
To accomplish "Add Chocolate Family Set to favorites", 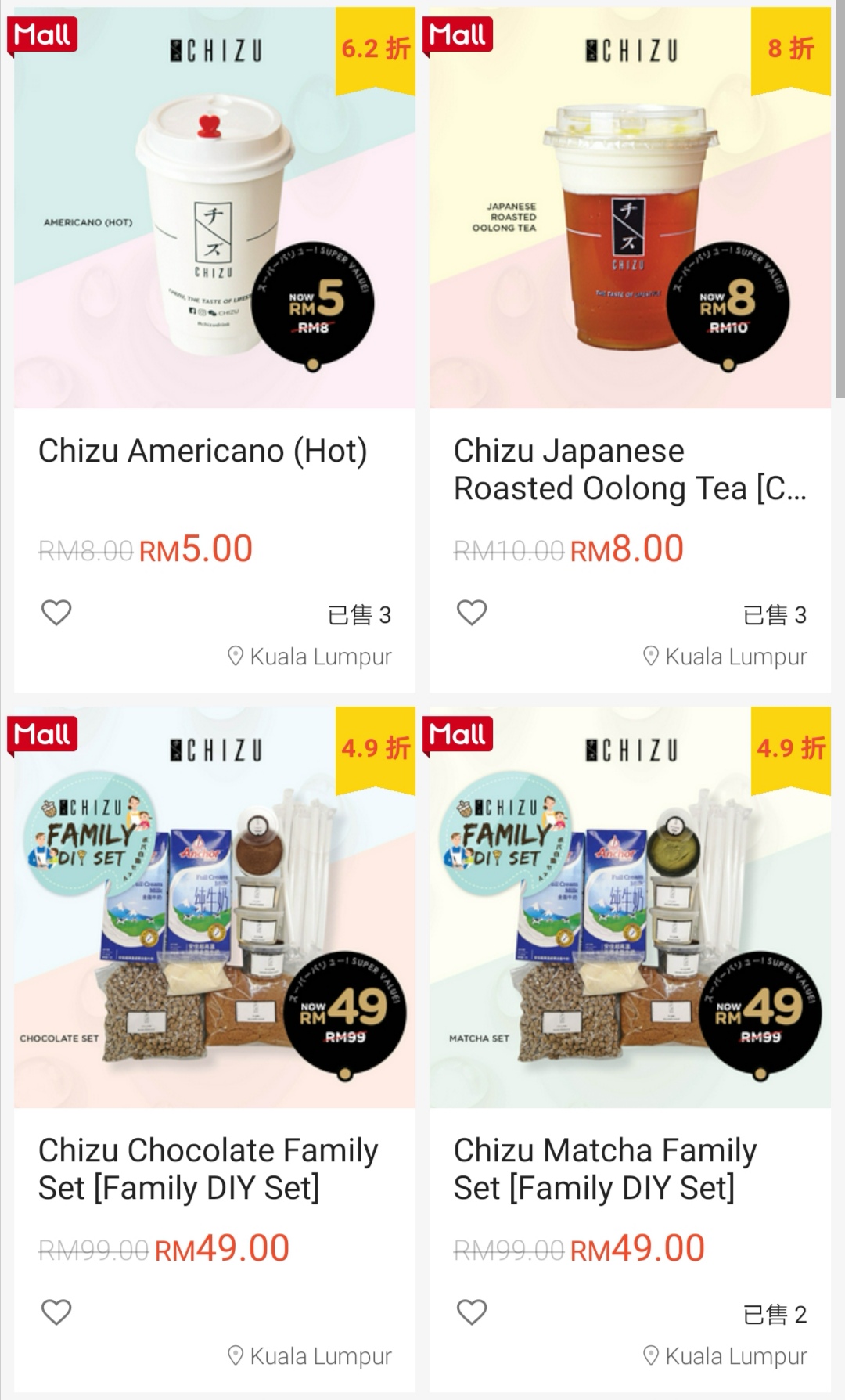I will pyautogui.click(x=56, y=1312).
